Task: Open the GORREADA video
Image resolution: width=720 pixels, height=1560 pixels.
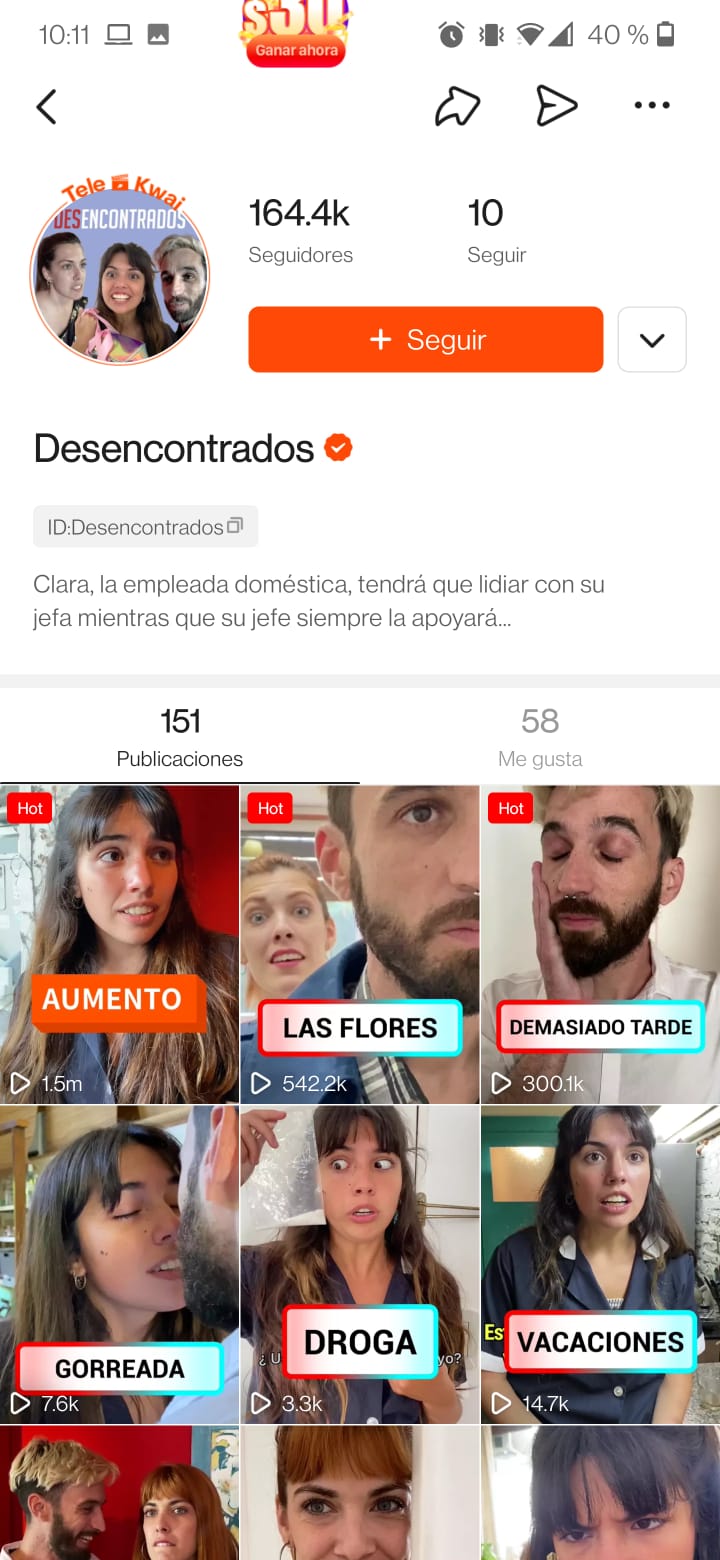Action: (x=119, y=1264)
